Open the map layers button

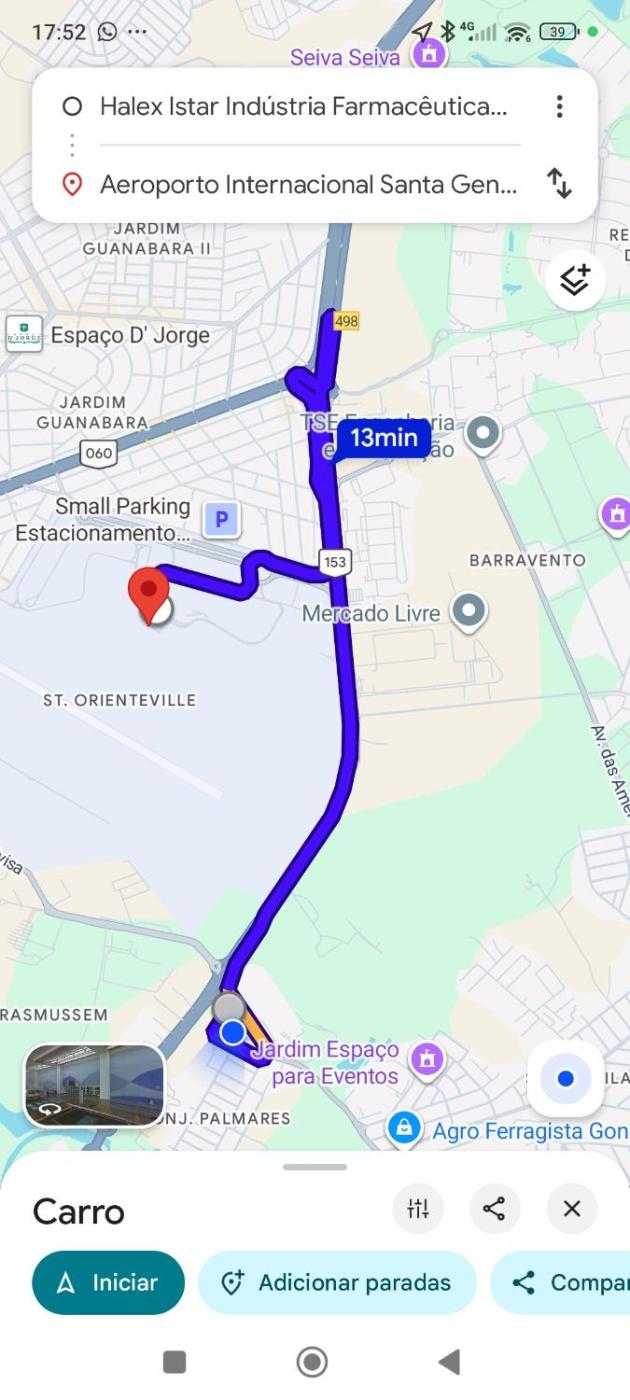(x=575, y=282)
